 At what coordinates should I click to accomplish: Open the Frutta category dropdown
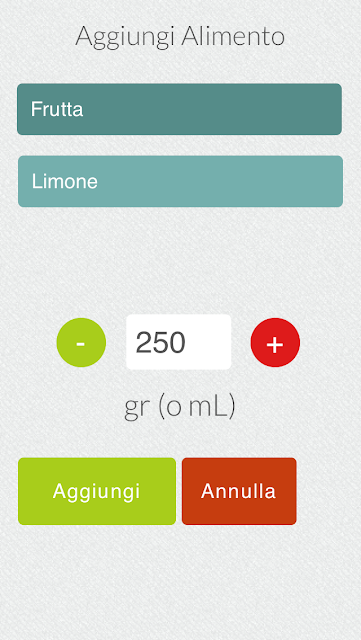[x=179, y=109]
